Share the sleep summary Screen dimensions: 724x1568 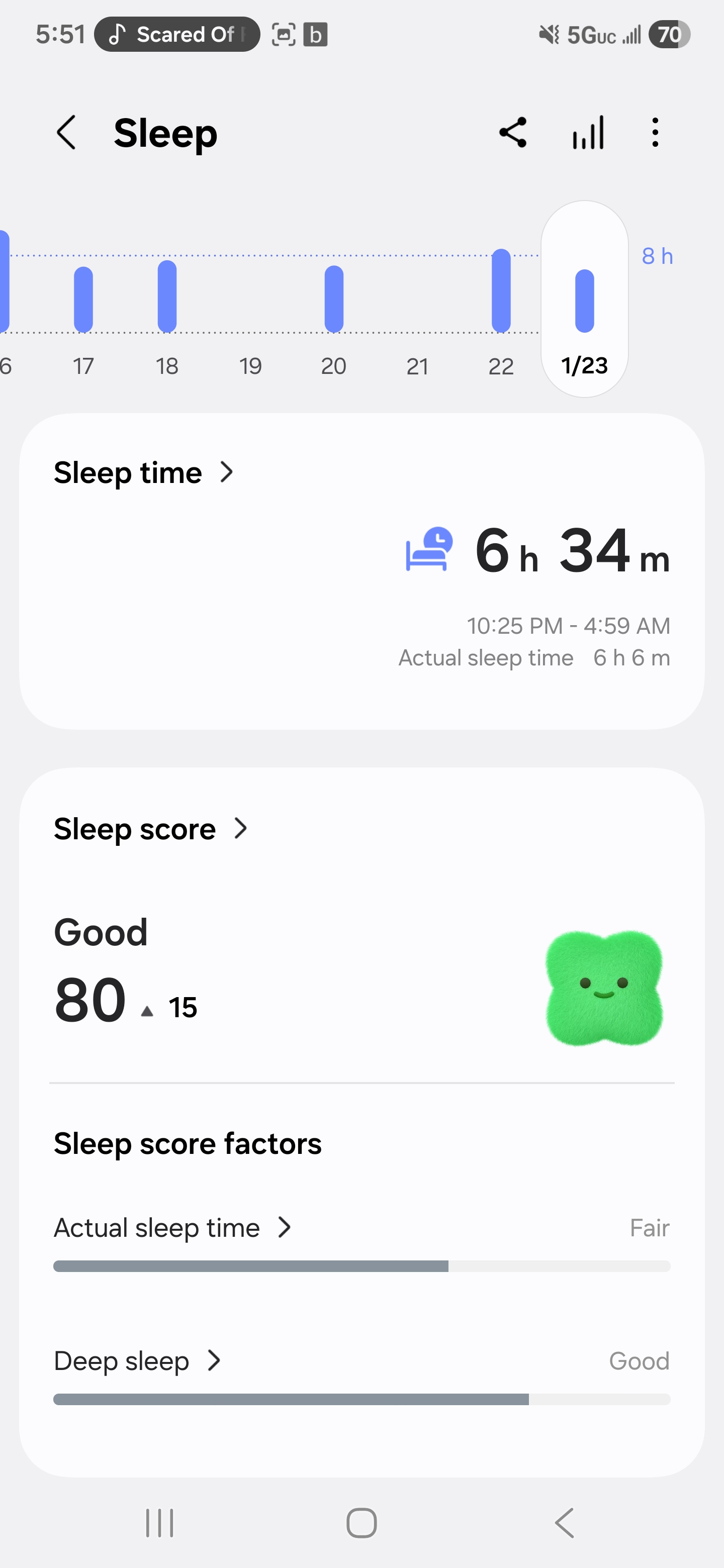coord(513,133)
